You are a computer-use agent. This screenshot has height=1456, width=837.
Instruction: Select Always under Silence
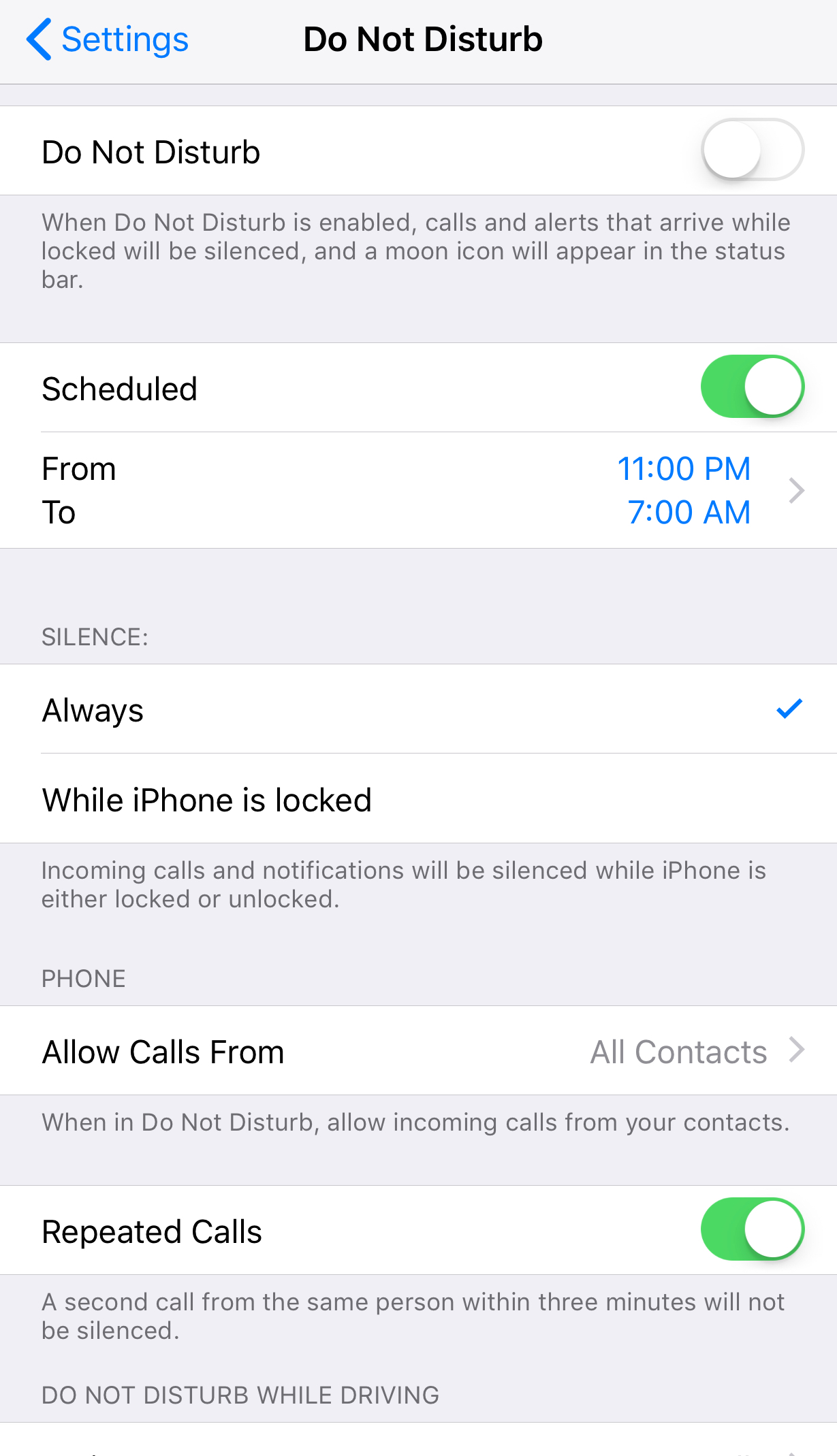(418, 709)
